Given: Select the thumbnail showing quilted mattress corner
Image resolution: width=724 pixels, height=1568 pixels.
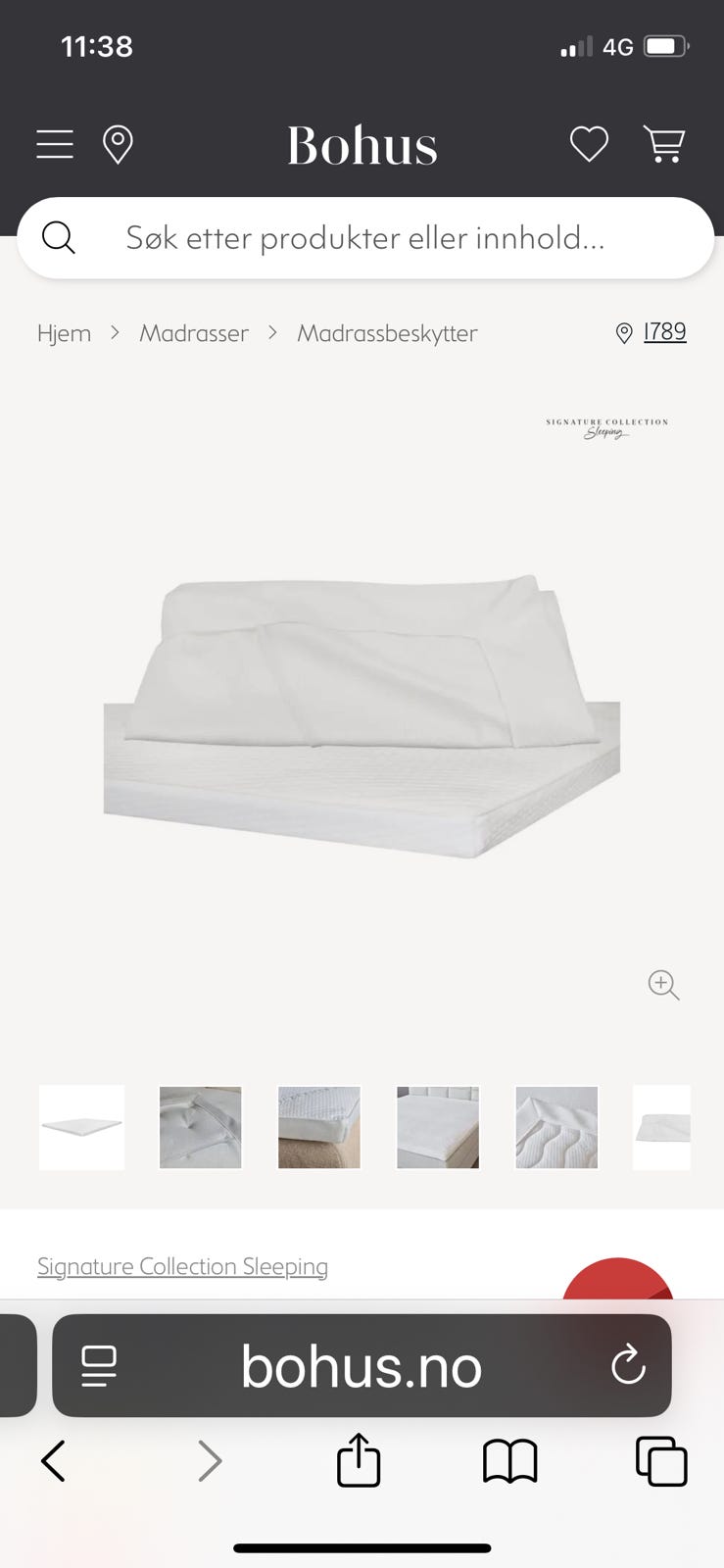Looking at the screenshot, I should point(556,1127).
